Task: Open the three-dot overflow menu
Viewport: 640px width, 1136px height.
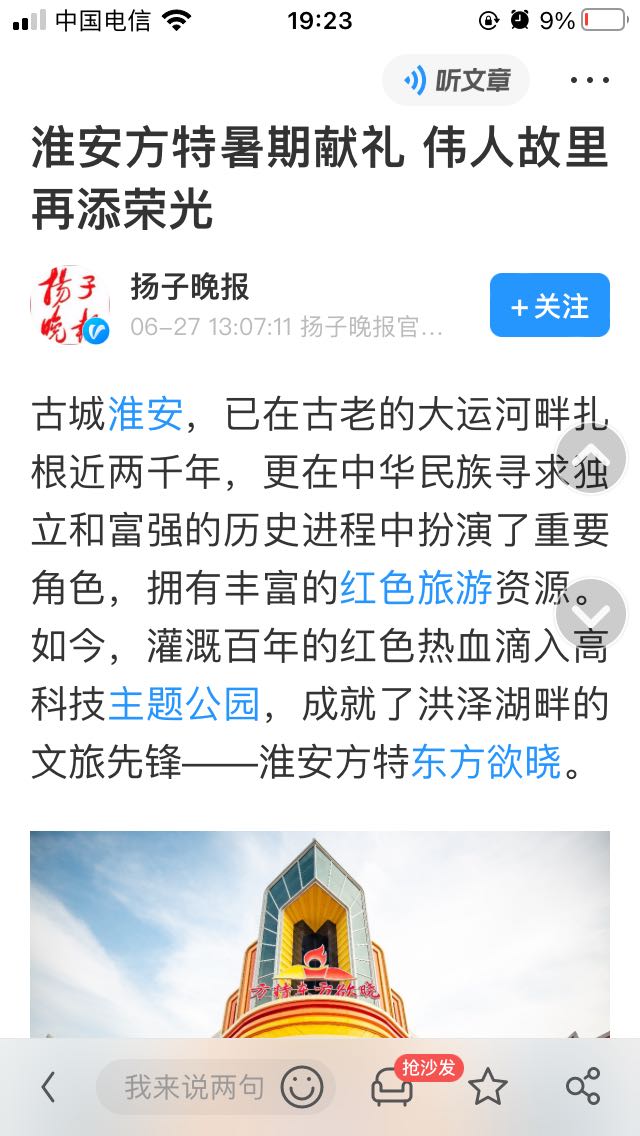Action: coord(589,80)
